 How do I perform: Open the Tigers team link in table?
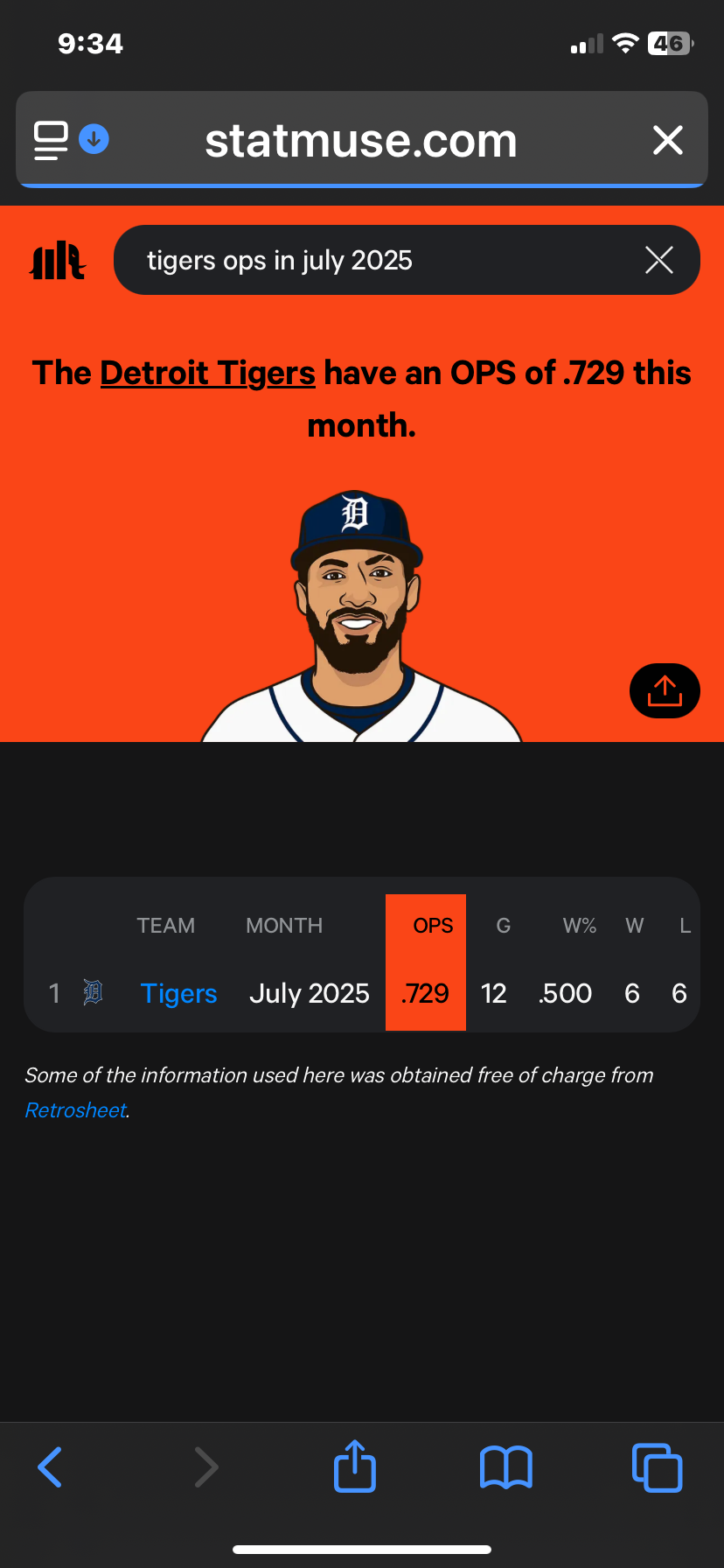pos(178,993)
